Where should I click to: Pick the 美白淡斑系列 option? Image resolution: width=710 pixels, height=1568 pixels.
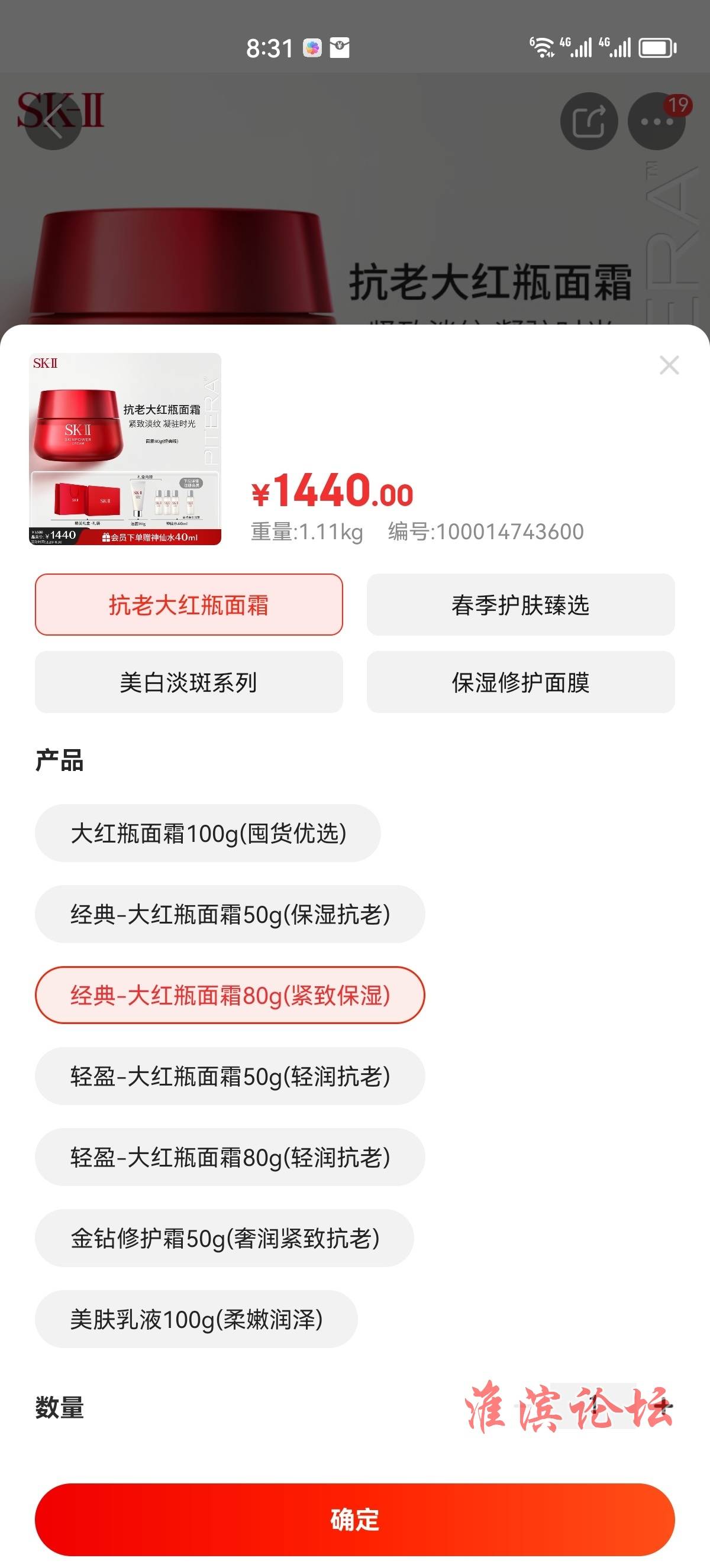(189, 682)
